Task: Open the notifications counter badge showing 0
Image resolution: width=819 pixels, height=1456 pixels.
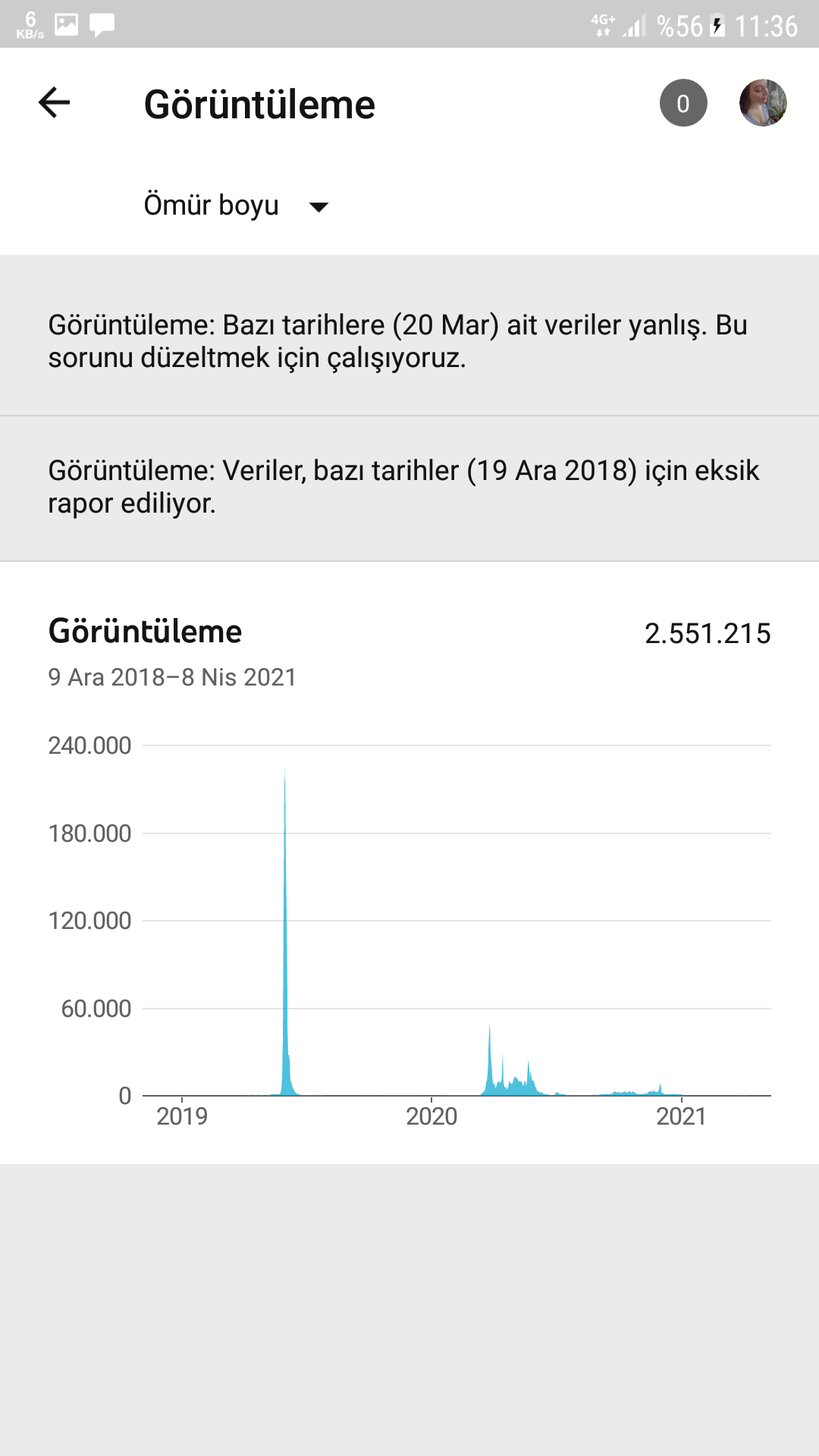Action: click(x=683, y=103)
